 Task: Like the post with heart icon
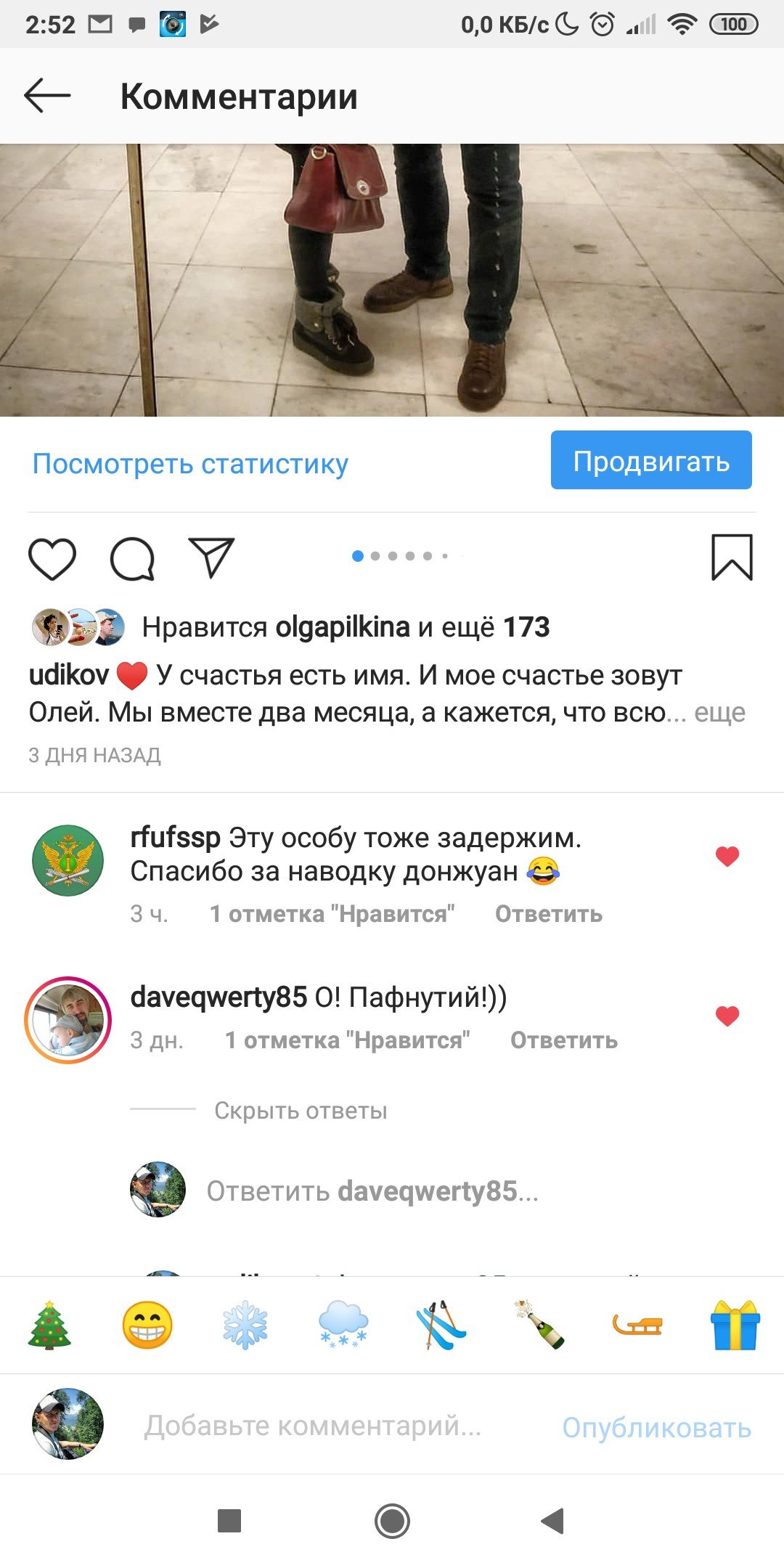coord(52,558)
